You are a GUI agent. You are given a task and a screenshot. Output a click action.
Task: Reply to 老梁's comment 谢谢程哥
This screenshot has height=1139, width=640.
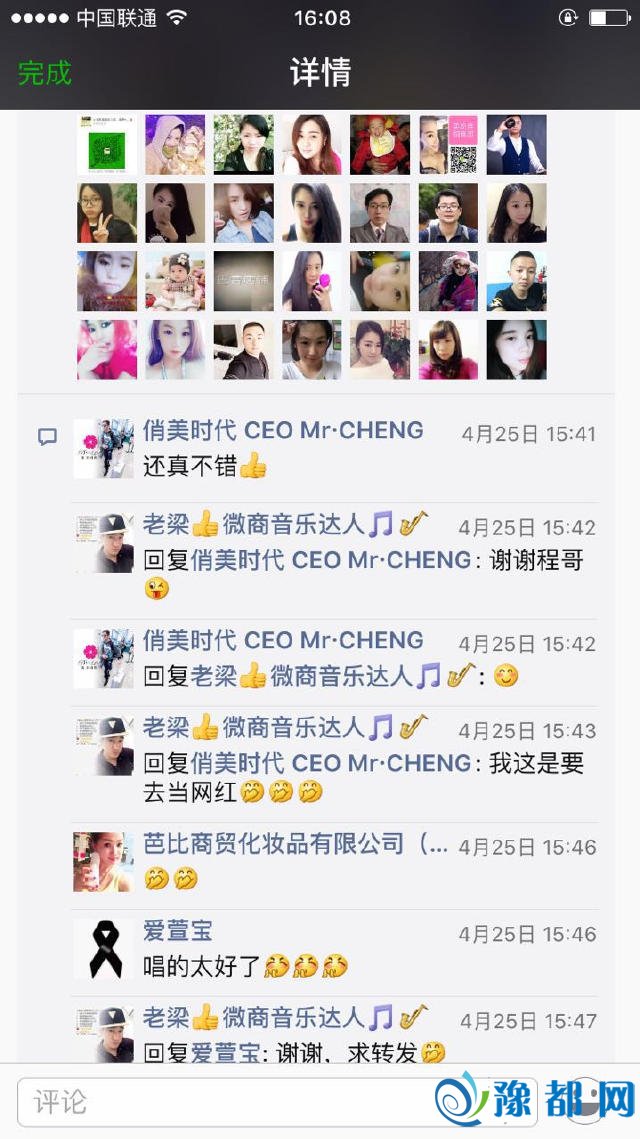click(x=362, y=573)
